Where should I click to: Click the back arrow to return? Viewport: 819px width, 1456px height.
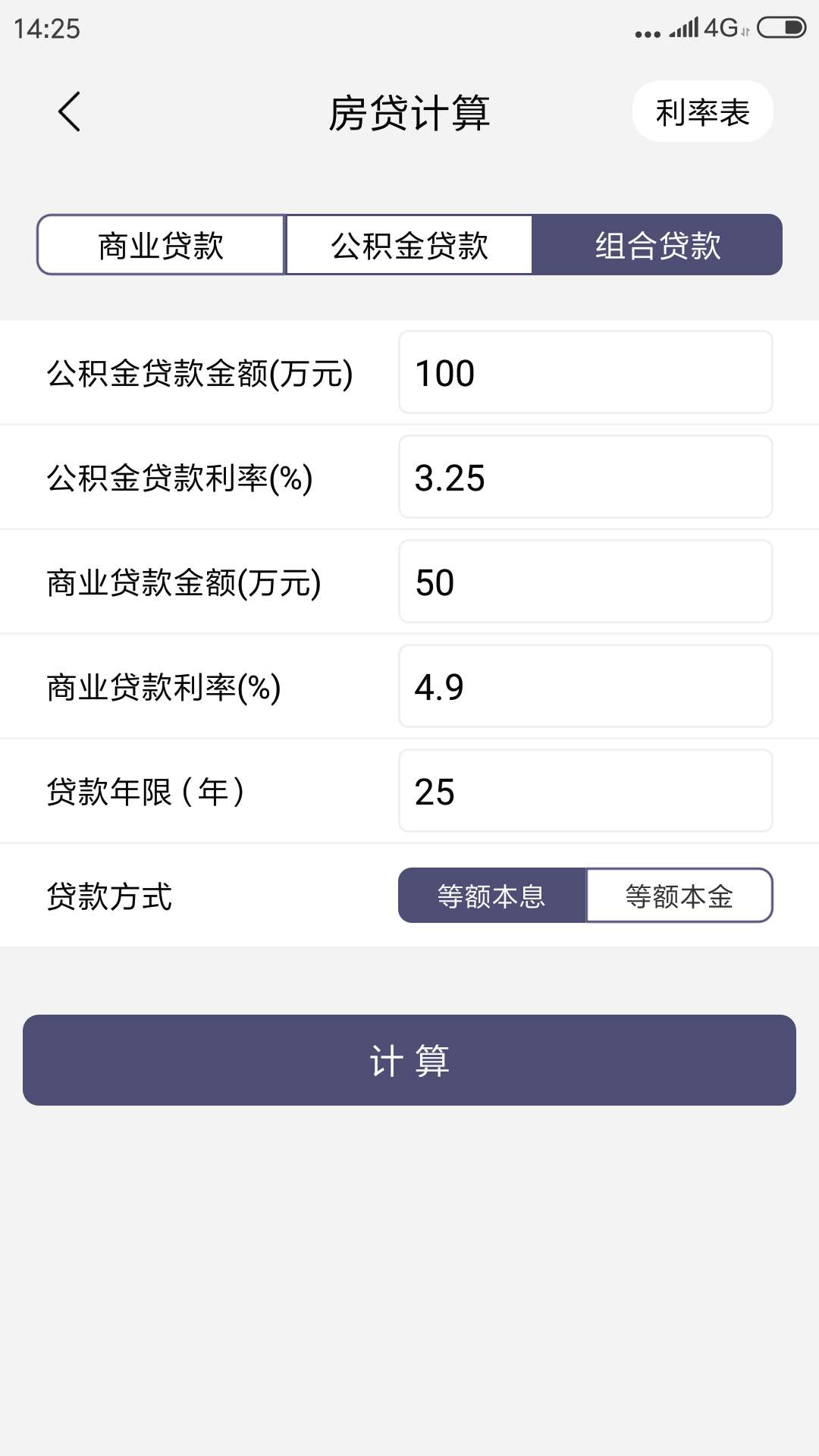pyautogui.click(x=70, y=111)
